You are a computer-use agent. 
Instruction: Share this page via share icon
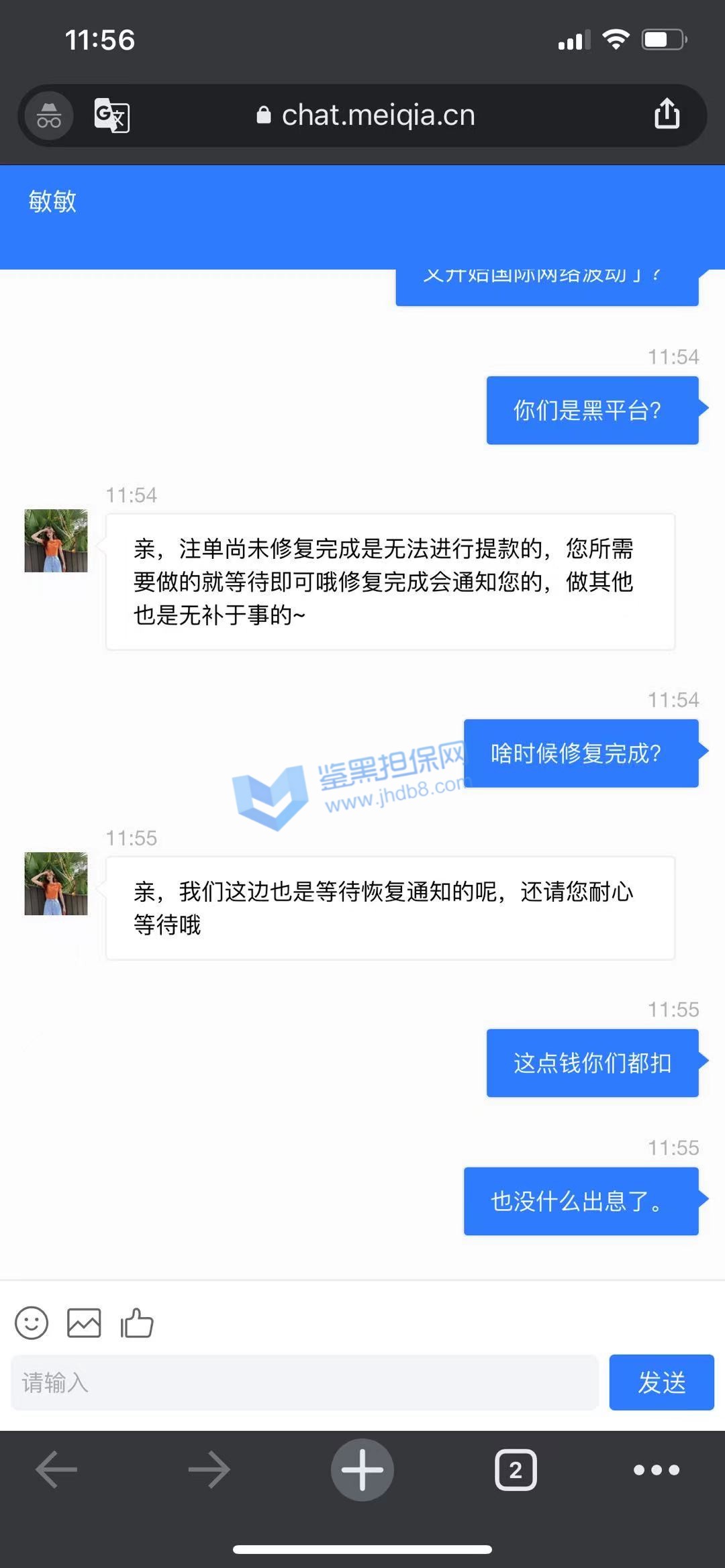[667, 114]
